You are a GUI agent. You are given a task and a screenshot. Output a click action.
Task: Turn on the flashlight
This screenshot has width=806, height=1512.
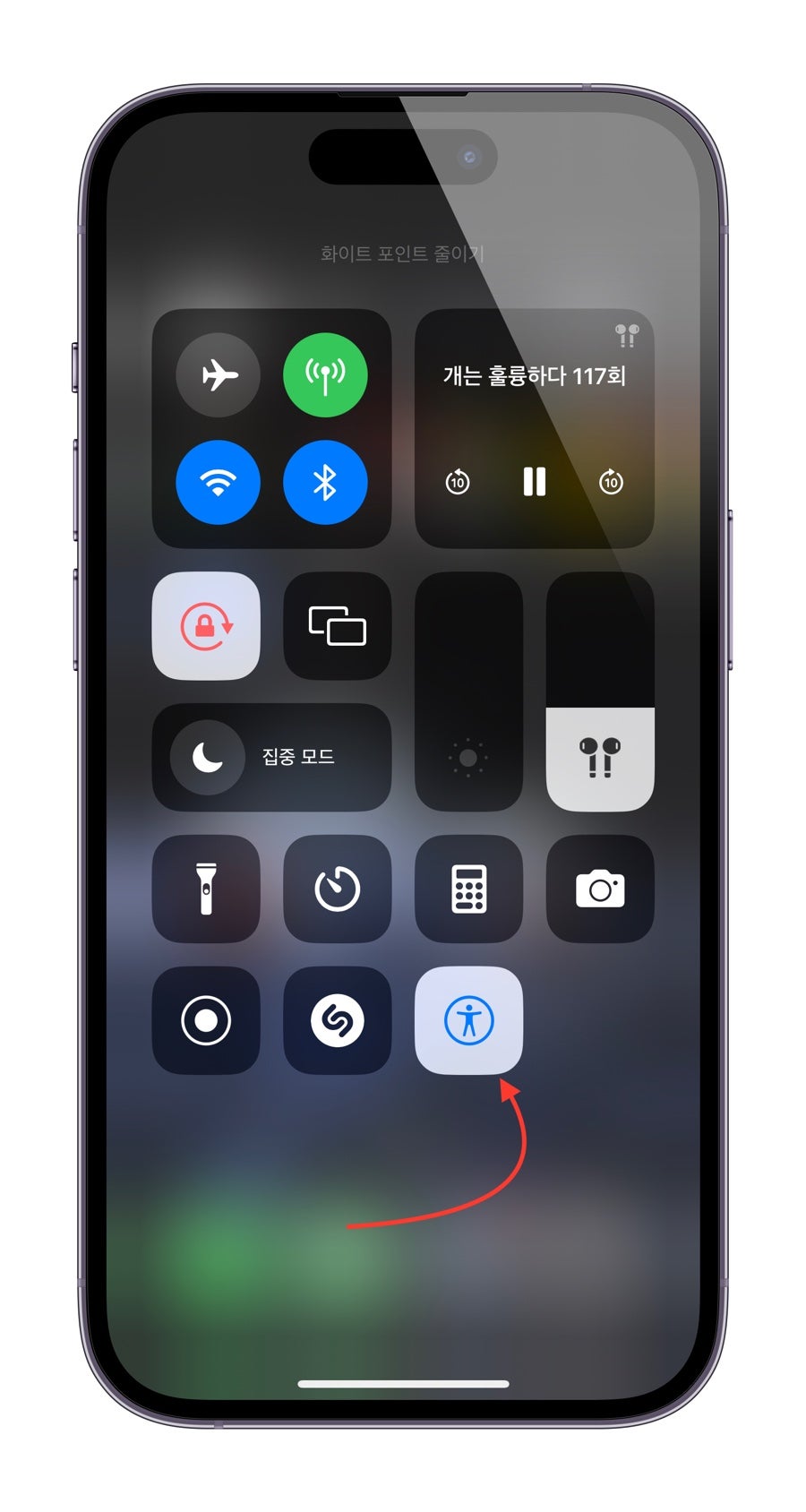pyautogui.click(x=206, y=889)
